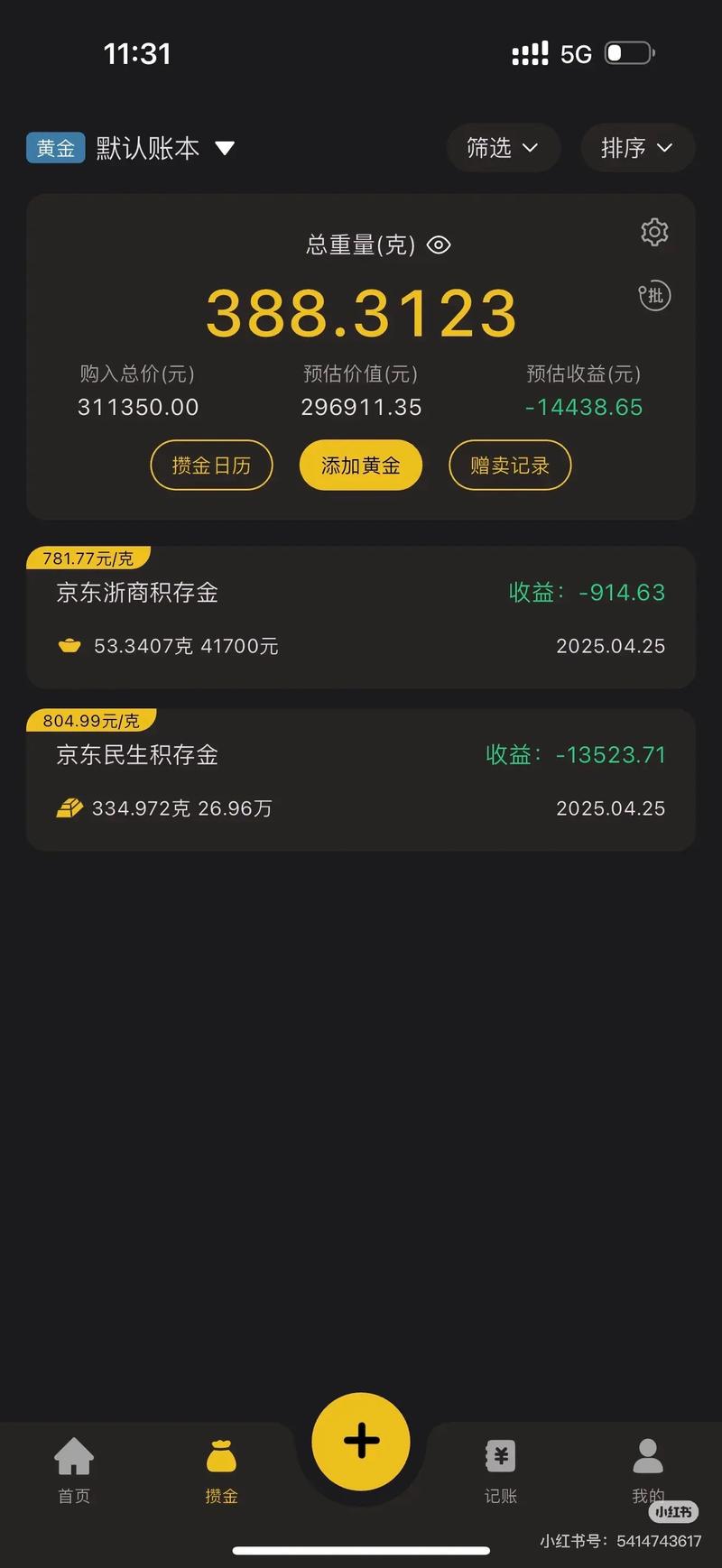Click the gold bars icon on 京东民生积存金
Screen dimensions: 722x1568
click(69, 807)
